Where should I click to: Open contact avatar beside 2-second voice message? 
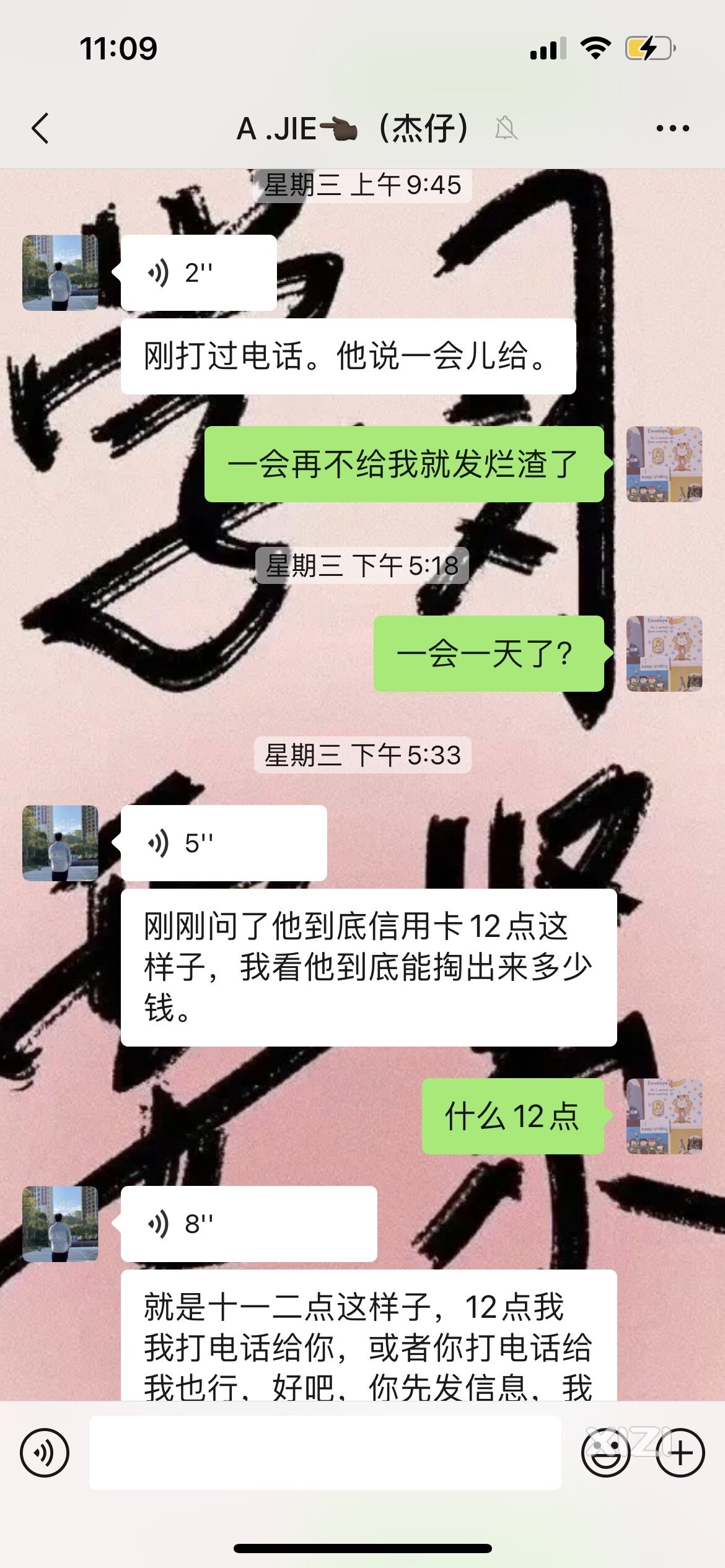click(60, 273)
